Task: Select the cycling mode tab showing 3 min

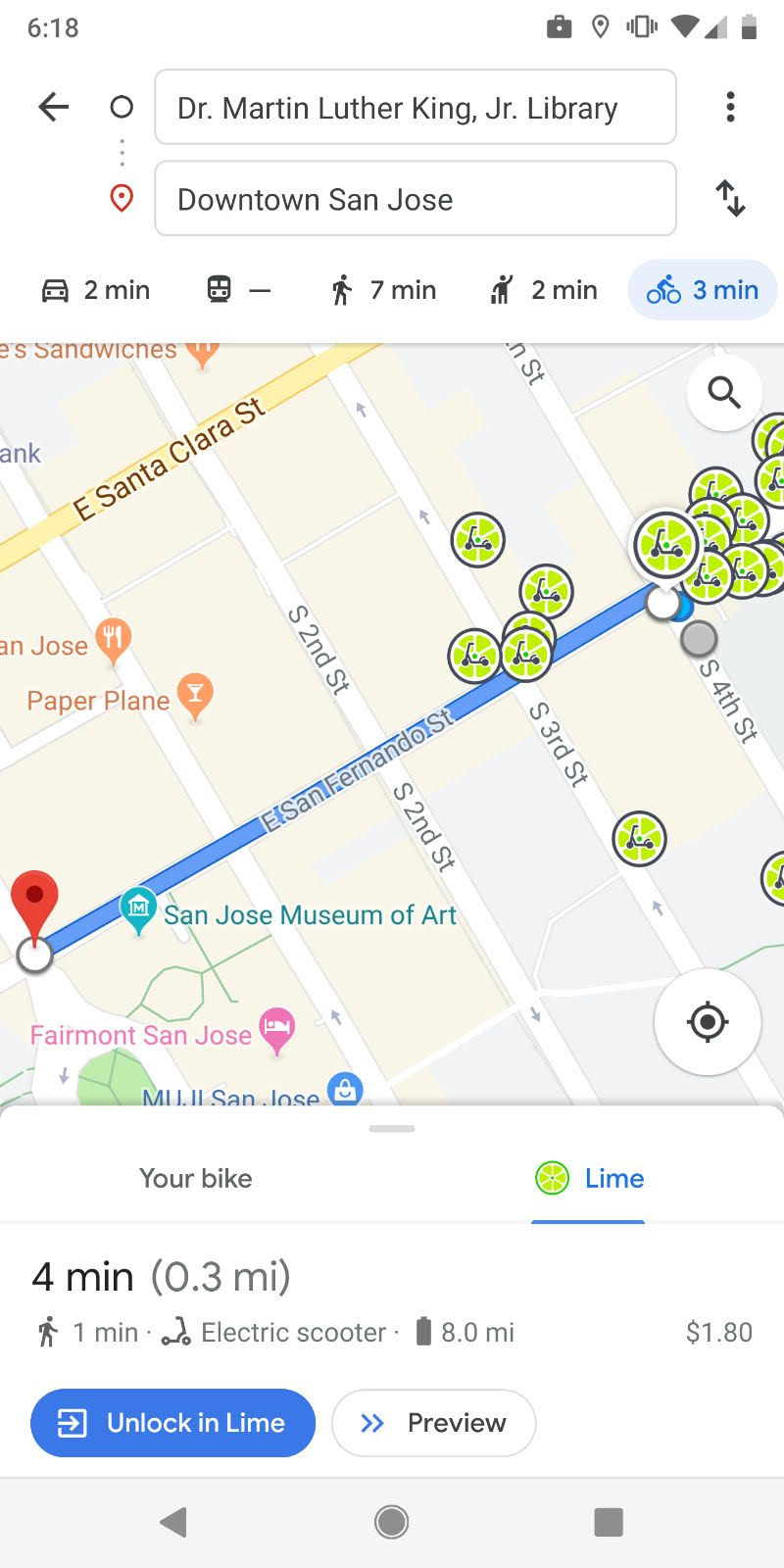Action: pyautogui.click(x=702, y=289)
